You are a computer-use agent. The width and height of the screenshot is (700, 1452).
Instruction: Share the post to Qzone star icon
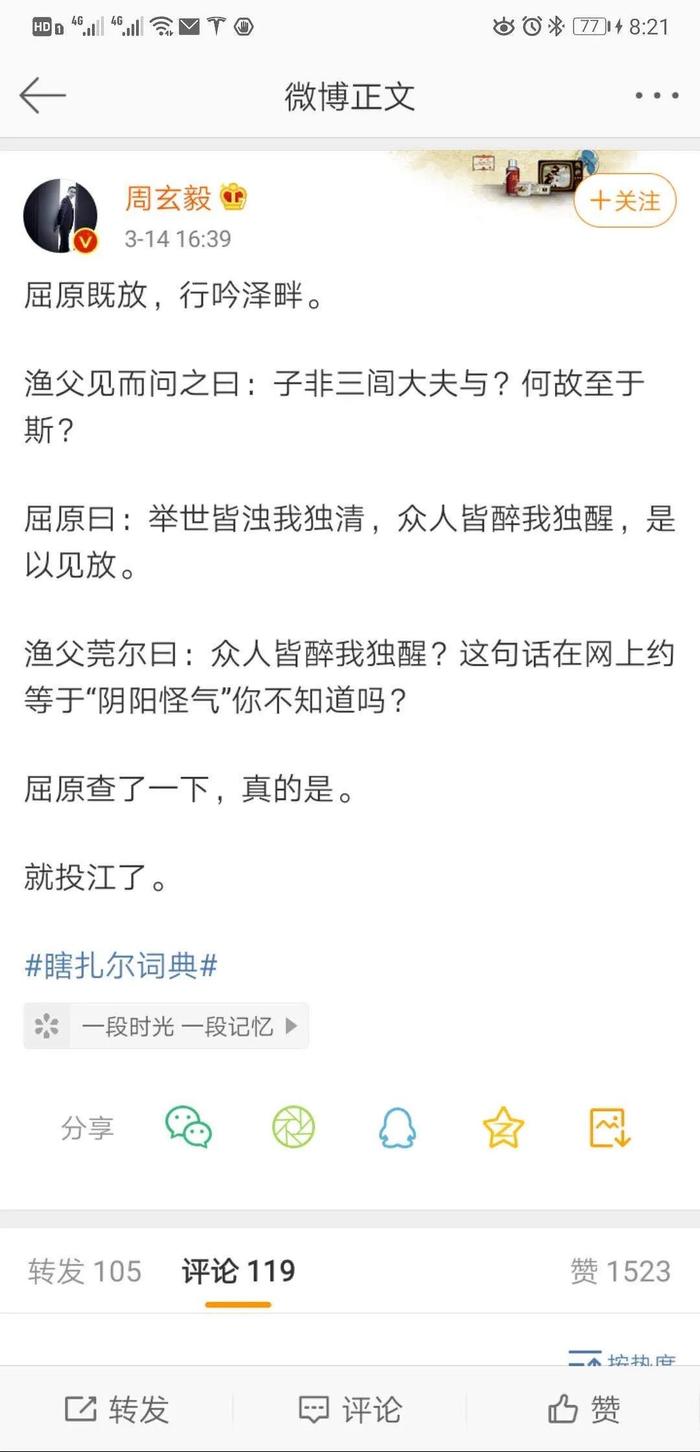click(503, 1128)
